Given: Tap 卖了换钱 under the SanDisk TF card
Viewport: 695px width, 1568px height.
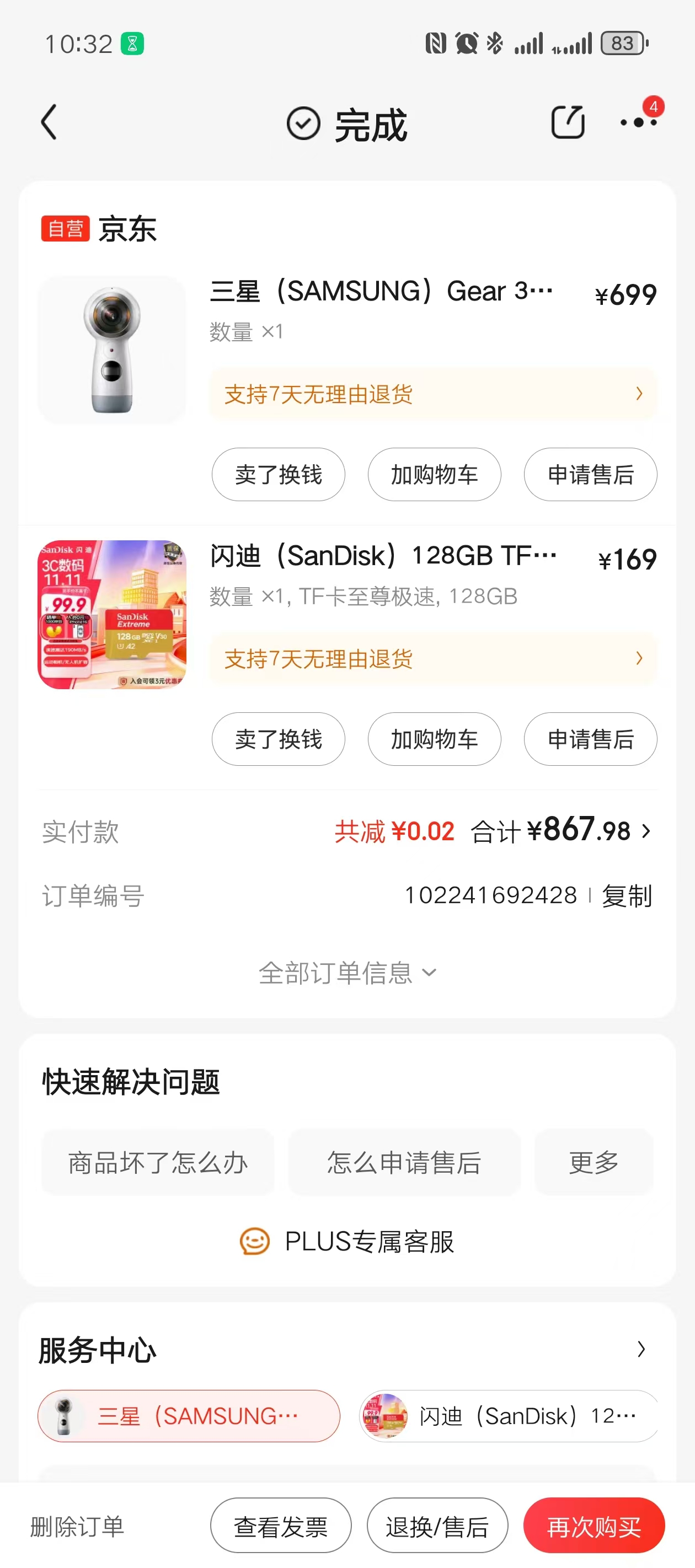Looking at the screenshot, I should point(279,739).
